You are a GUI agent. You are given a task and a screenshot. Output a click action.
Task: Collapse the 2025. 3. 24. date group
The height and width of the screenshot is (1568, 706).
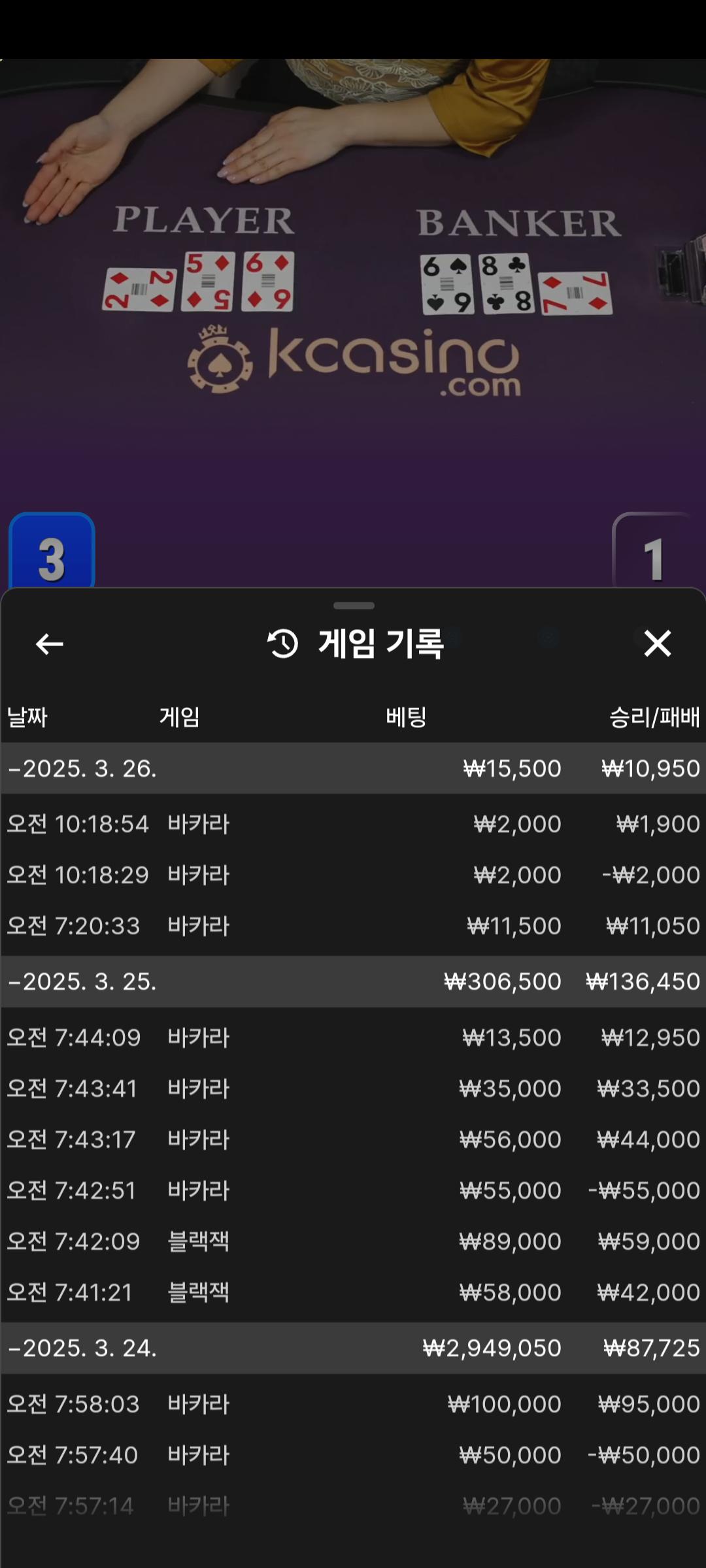(x=82, y=1348)
